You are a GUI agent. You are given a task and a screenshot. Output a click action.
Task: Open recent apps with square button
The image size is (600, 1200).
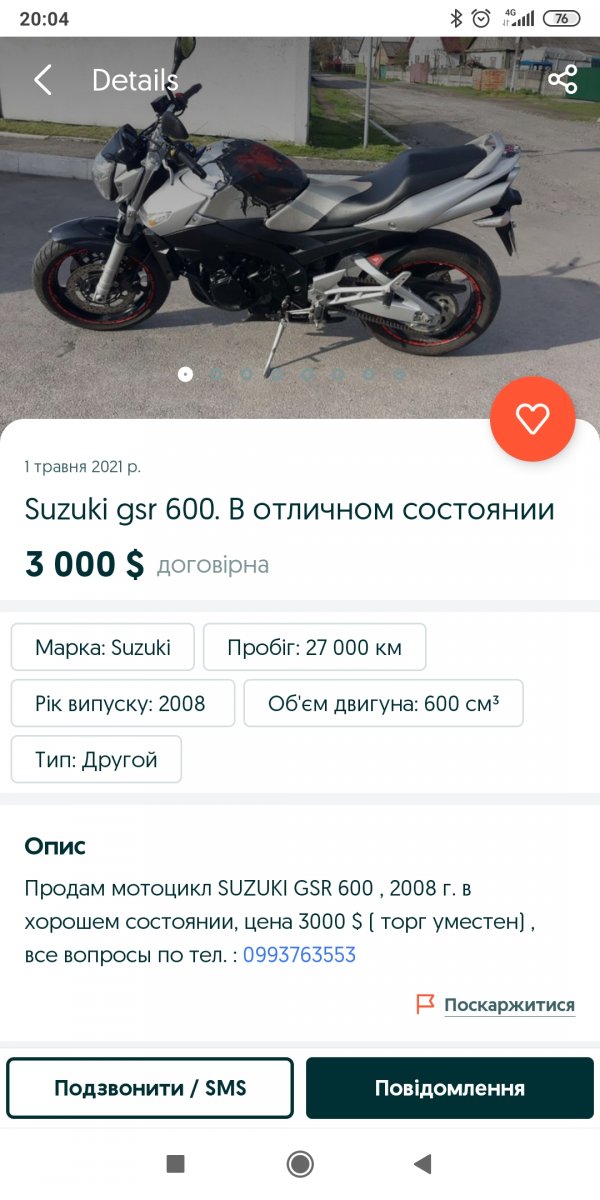pyautogui.click(x=176, y=1163)
